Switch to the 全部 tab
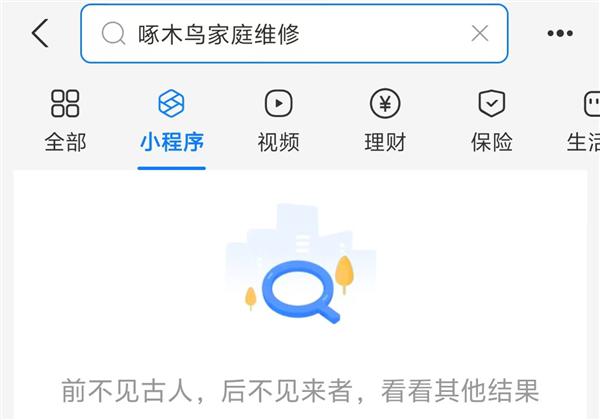This screenshot has height=420, width=600. point(65,120)
